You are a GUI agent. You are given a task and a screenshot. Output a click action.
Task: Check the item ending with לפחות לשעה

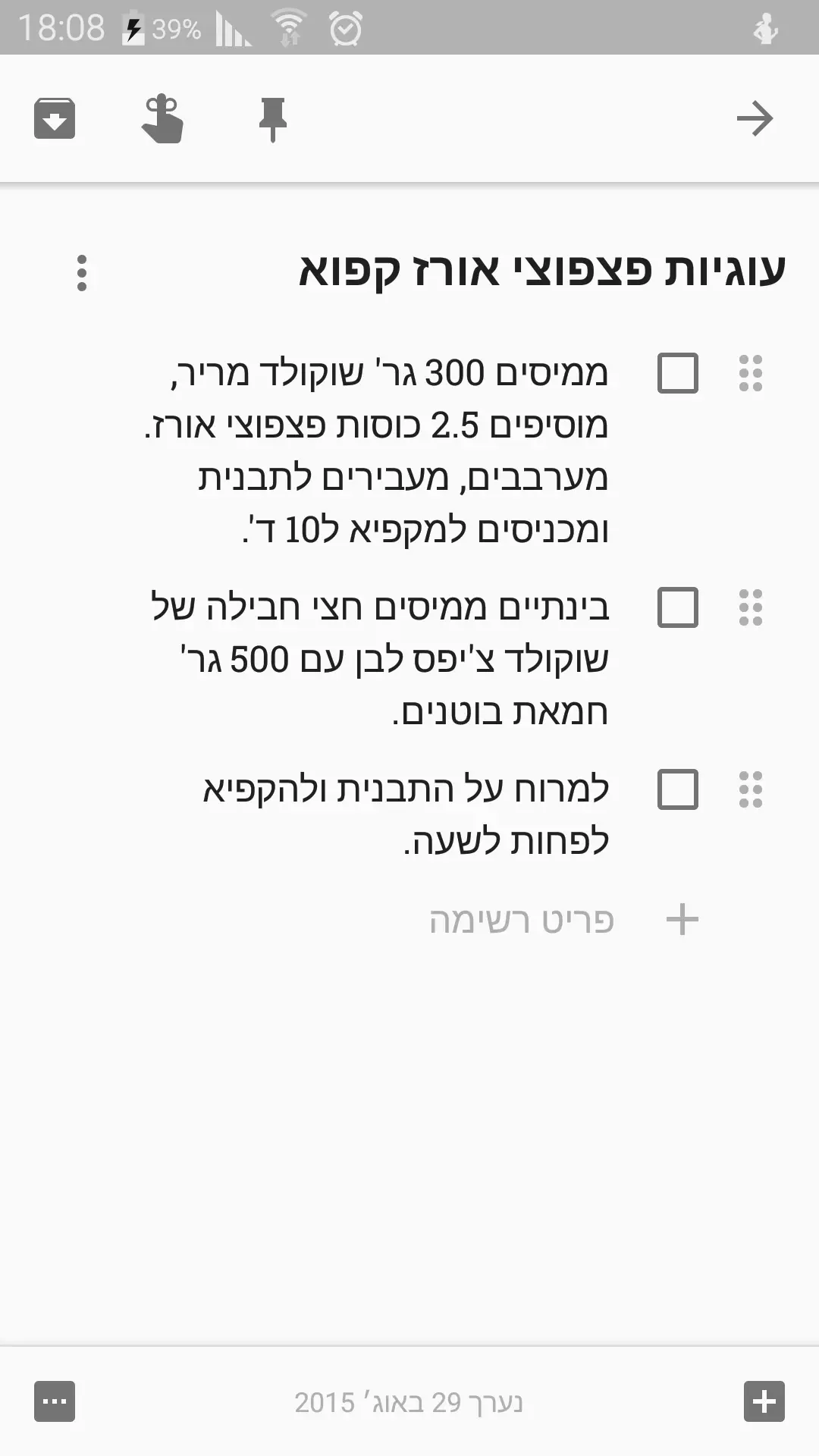tap(677, 789)
